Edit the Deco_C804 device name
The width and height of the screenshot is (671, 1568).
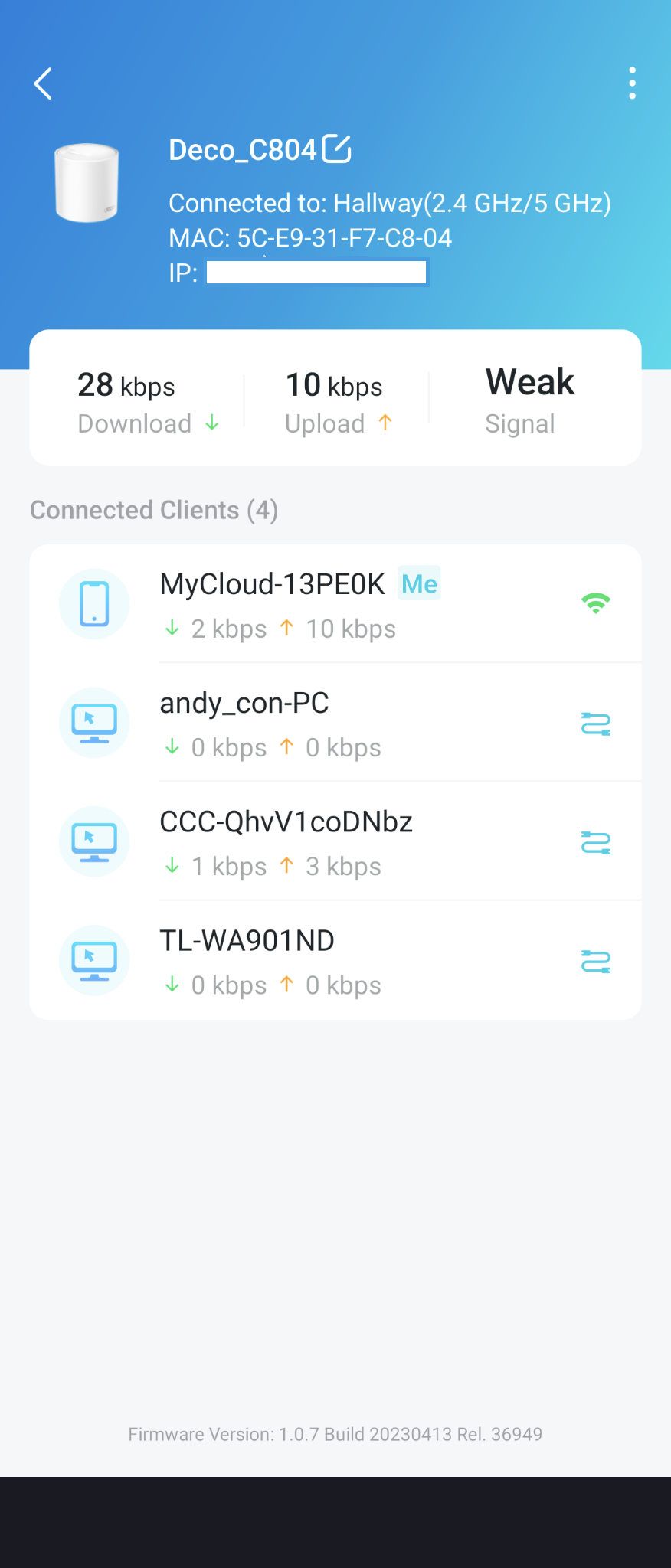(x=336, y=149)
